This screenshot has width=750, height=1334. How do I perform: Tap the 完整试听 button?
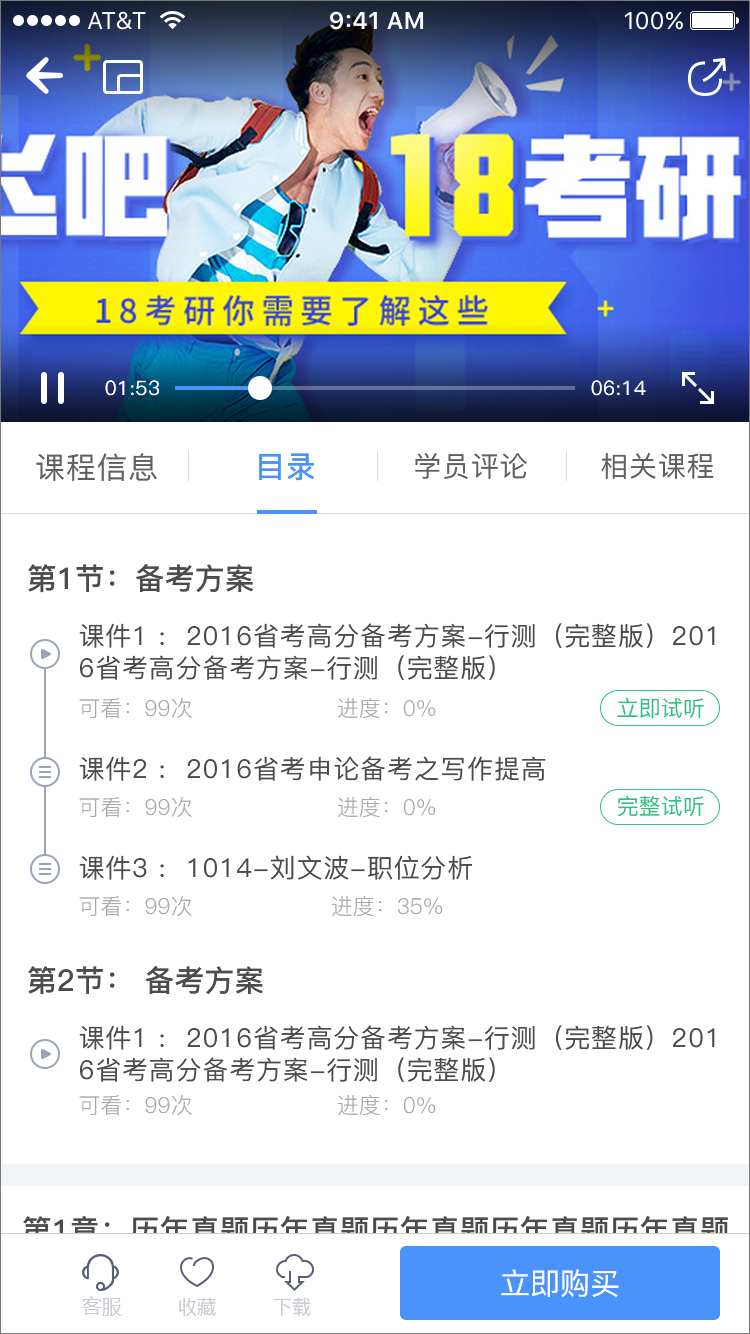(x=659, y=807)
